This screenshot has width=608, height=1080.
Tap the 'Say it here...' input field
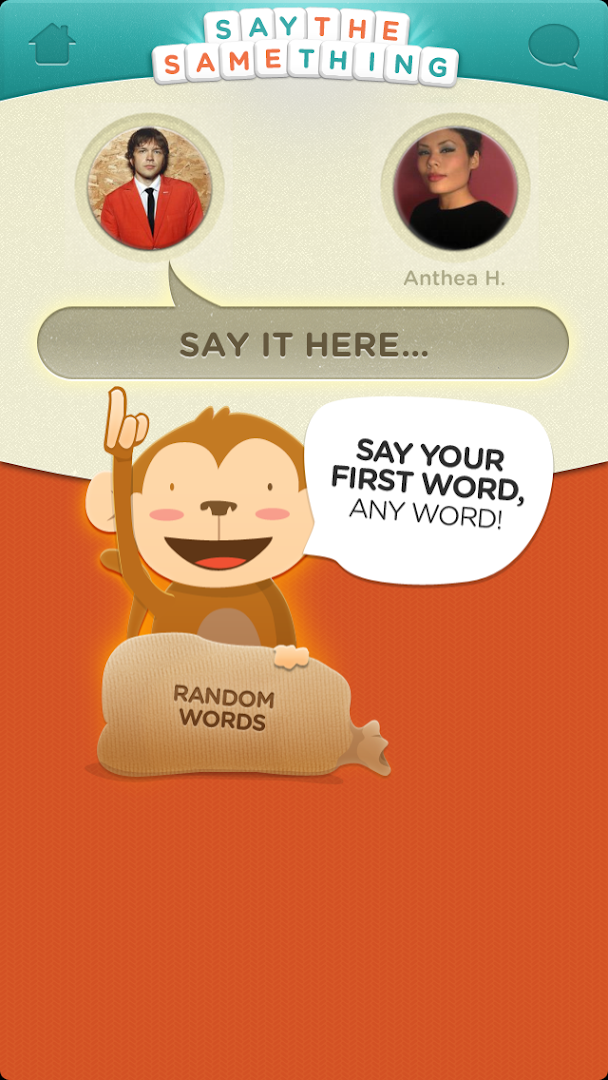(x=303, y=344)
